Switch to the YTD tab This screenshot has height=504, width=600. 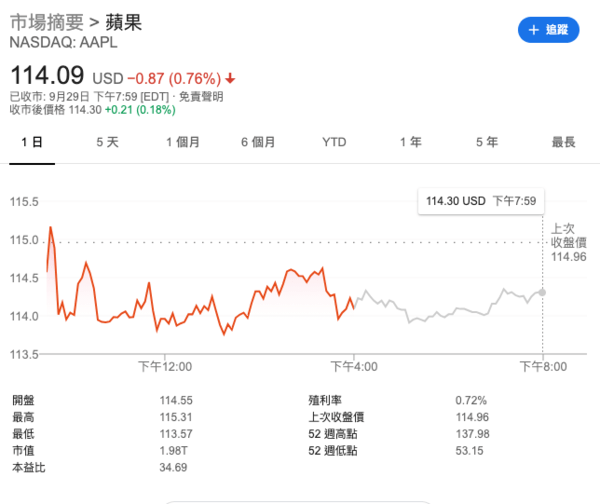(334, 142)
